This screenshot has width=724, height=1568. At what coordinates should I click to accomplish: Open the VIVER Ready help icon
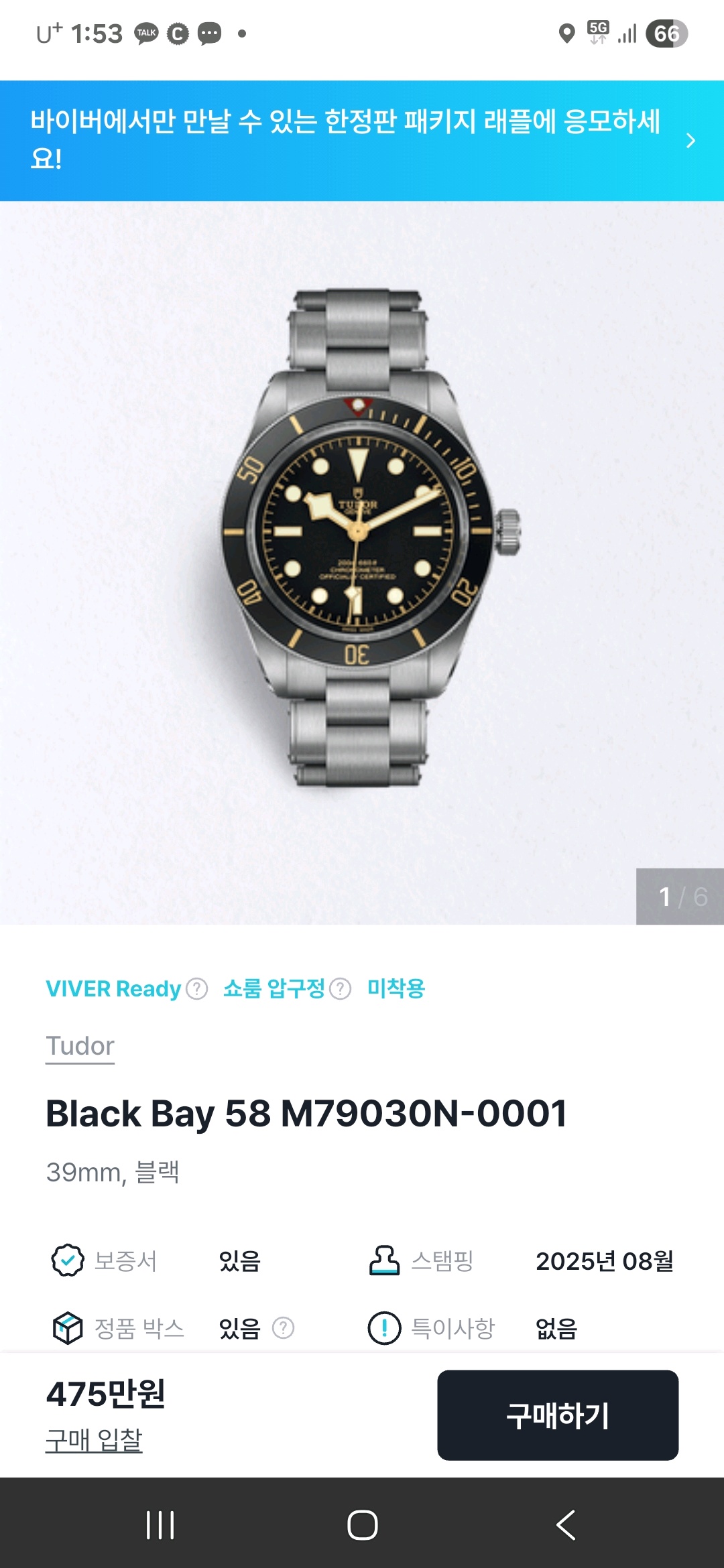click(196, 989)
